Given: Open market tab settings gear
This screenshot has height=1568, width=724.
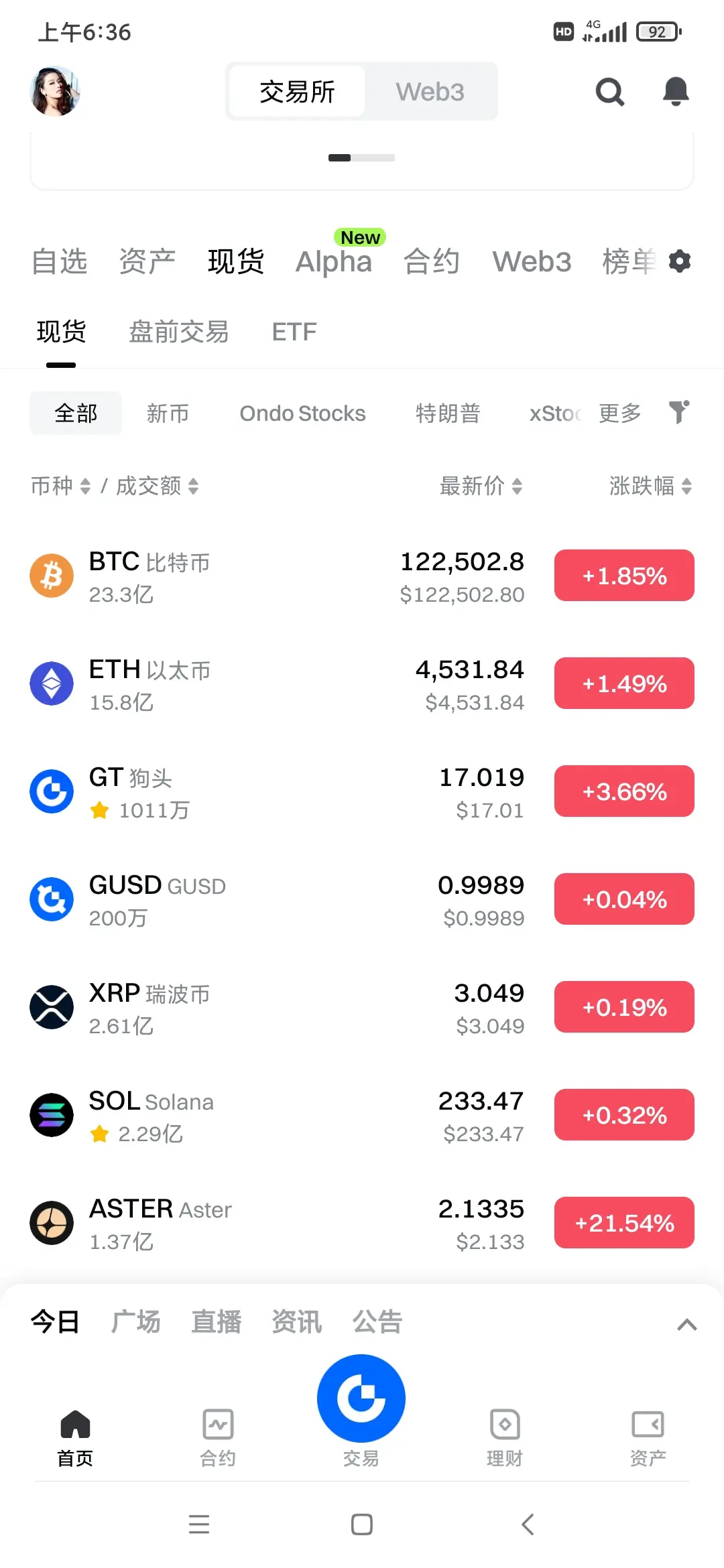Looking at the screenshot, I should [x=680, y=261].
